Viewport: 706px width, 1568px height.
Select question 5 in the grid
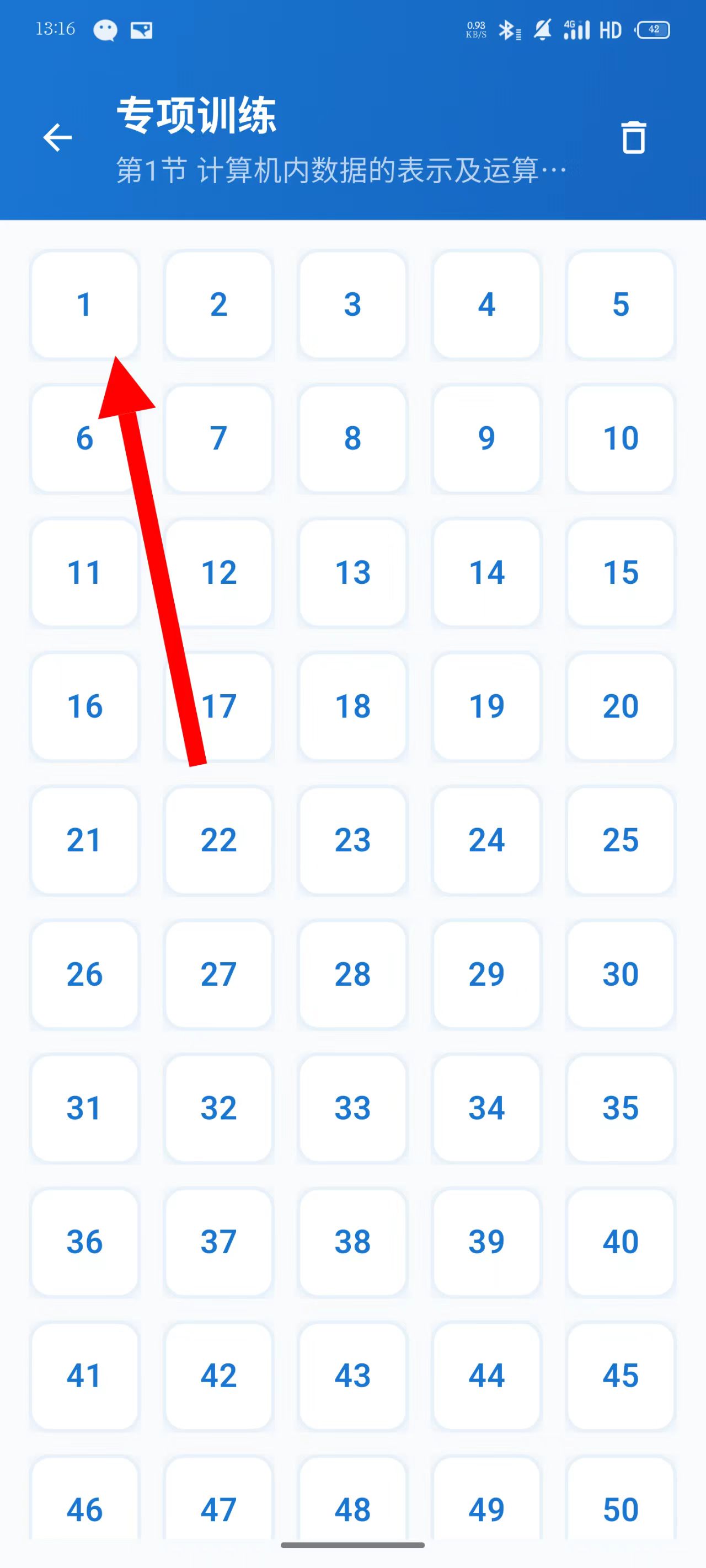tap(620, 304)
